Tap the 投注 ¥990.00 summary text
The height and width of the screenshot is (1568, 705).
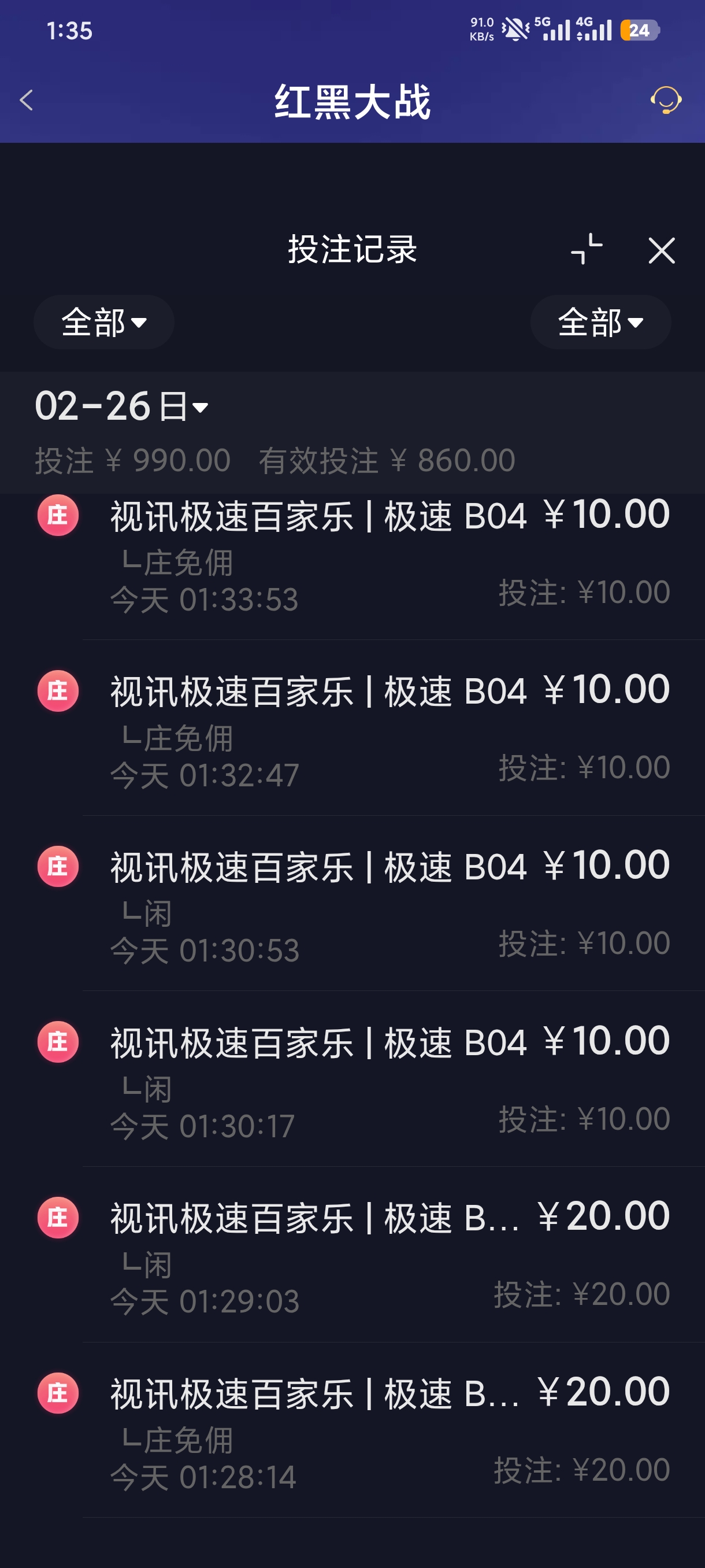click(x=131, y=460)
